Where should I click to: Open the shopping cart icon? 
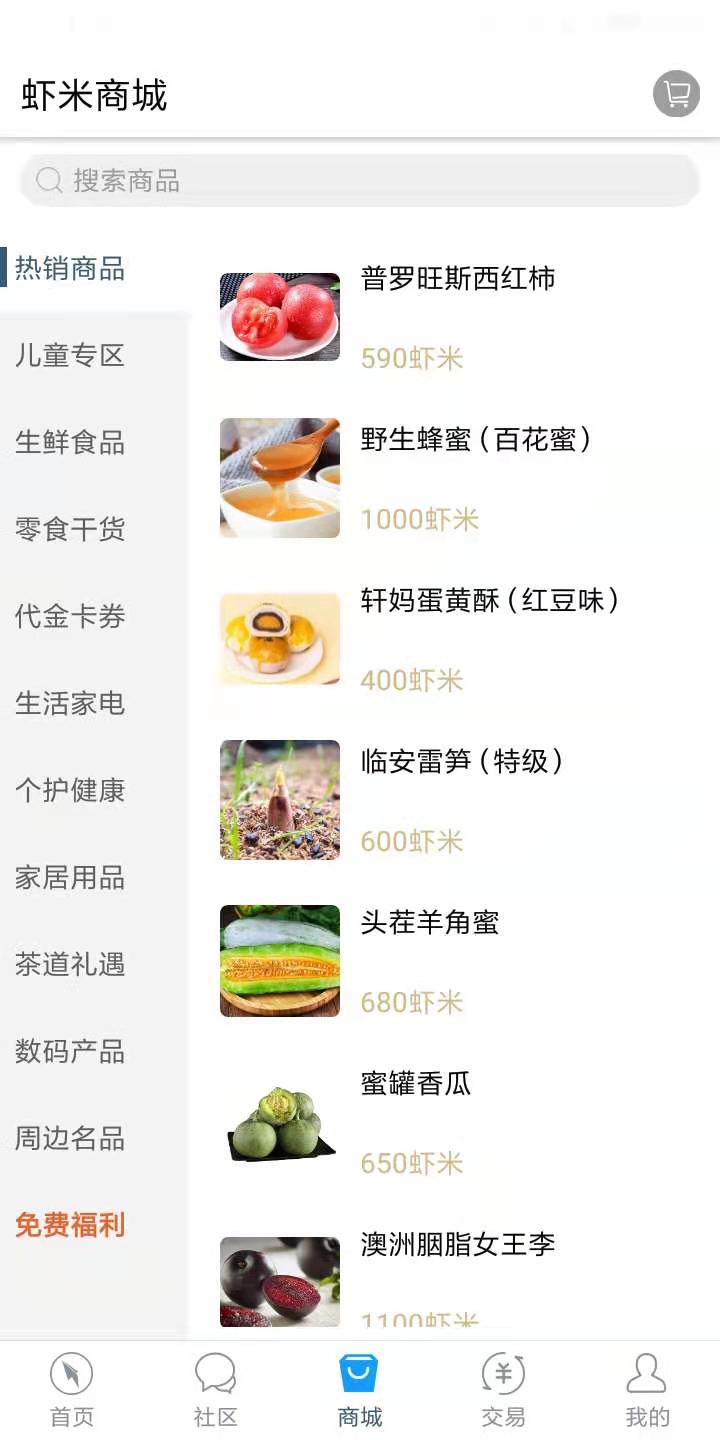point(676,94)
